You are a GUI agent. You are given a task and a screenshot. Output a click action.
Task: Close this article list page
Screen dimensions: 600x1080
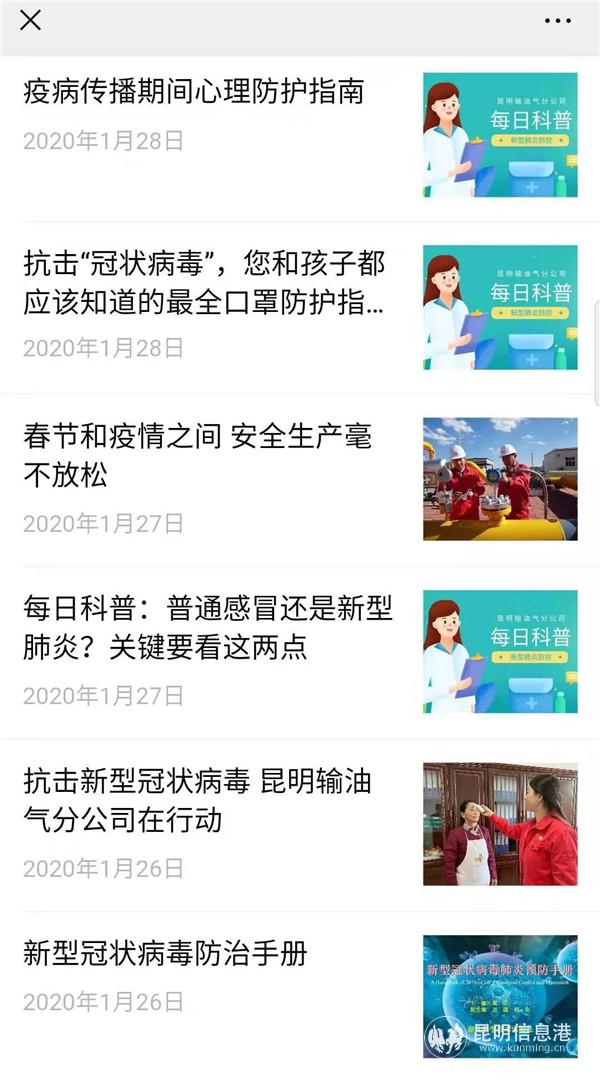[31, 20]
